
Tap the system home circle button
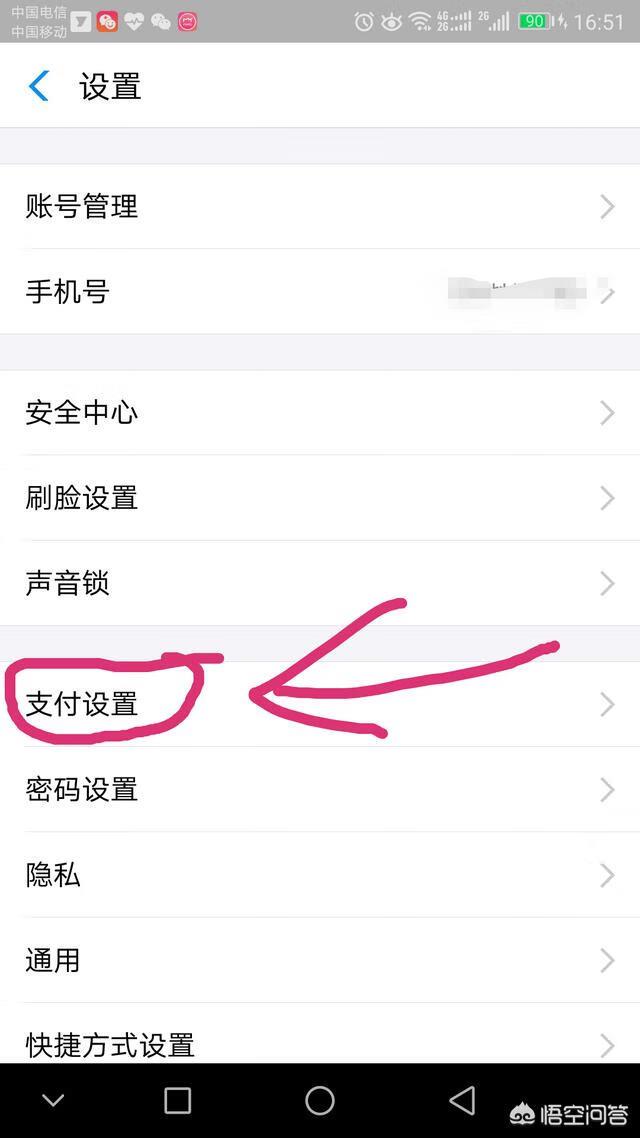coord(320,1100)
